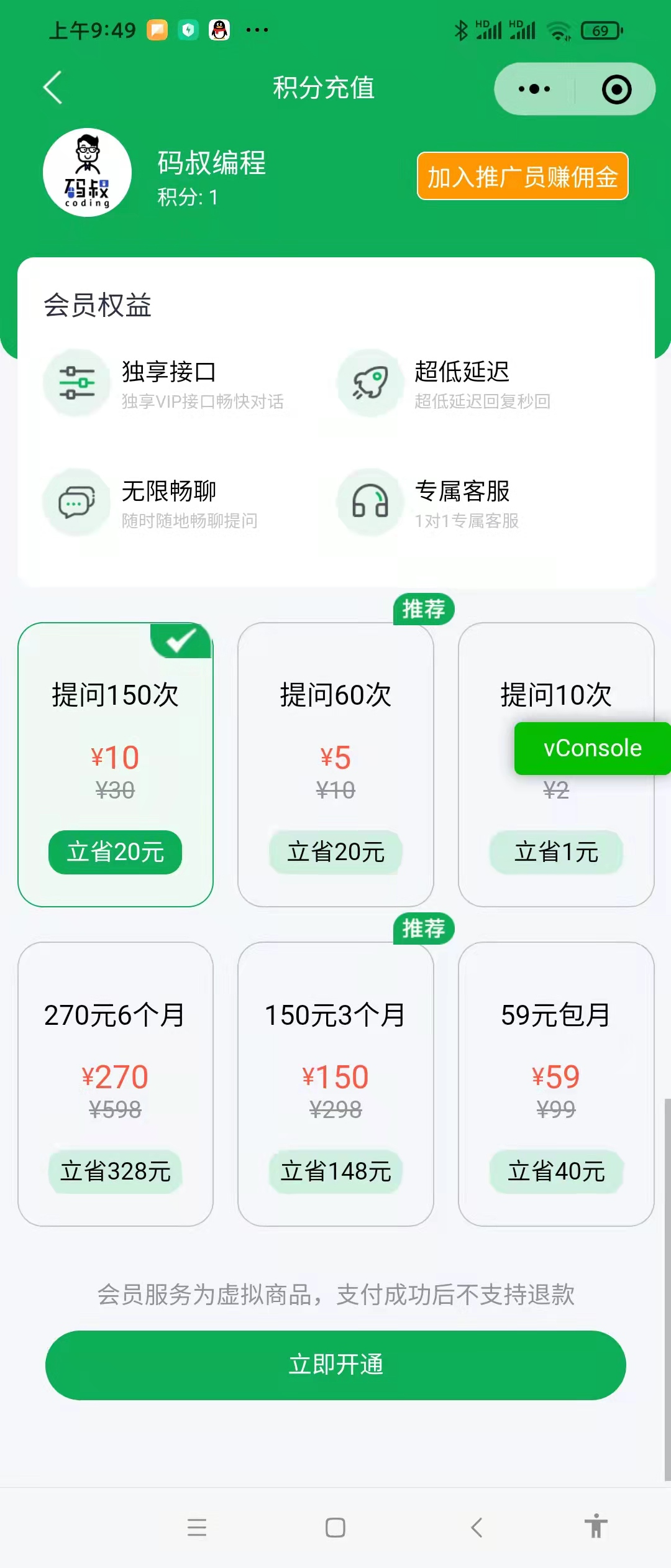Select the 59元包月 plan
Image resolution: width=671 pixels, height=1568 pixels.
pyautogui.click(x=556, y=1083)
